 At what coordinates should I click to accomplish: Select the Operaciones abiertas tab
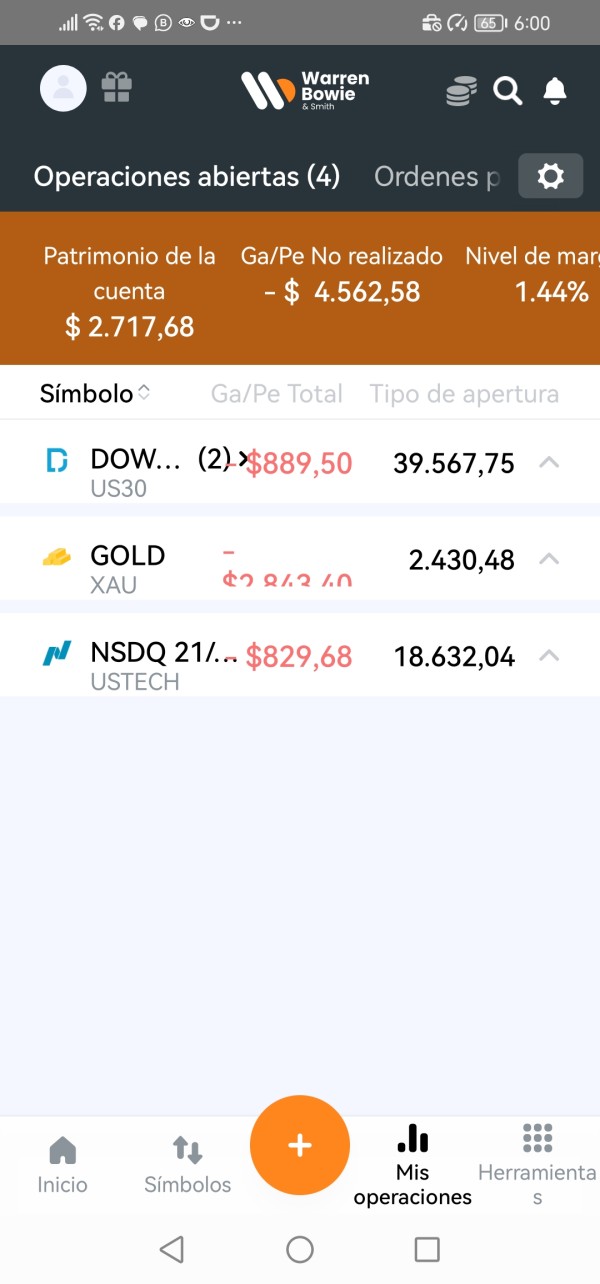[187, 177]
